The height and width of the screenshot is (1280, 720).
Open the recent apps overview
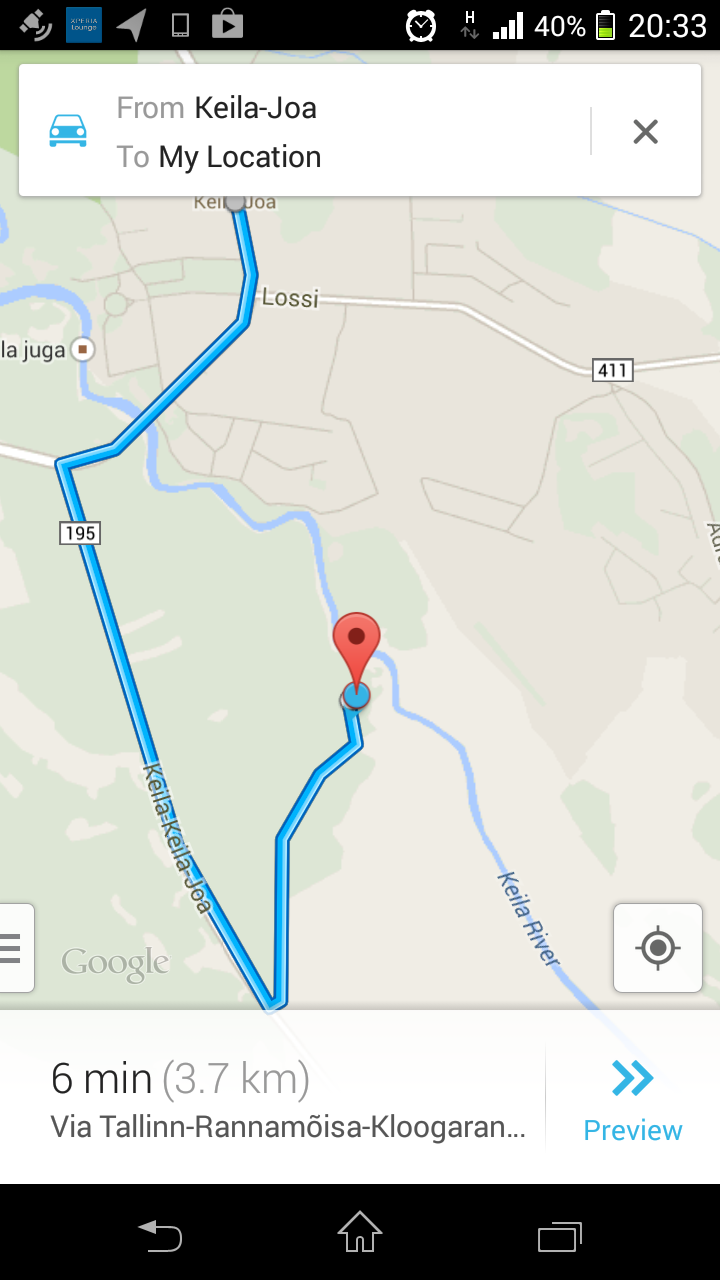coord(559,1234)
